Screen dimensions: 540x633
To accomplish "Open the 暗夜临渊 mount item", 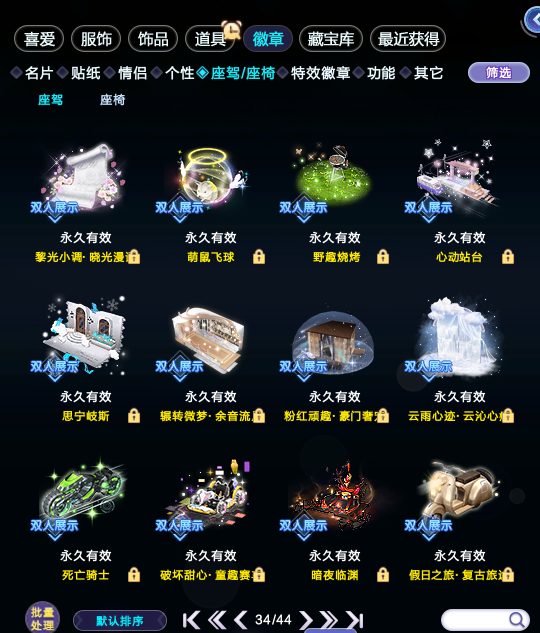I will (335, 520).
